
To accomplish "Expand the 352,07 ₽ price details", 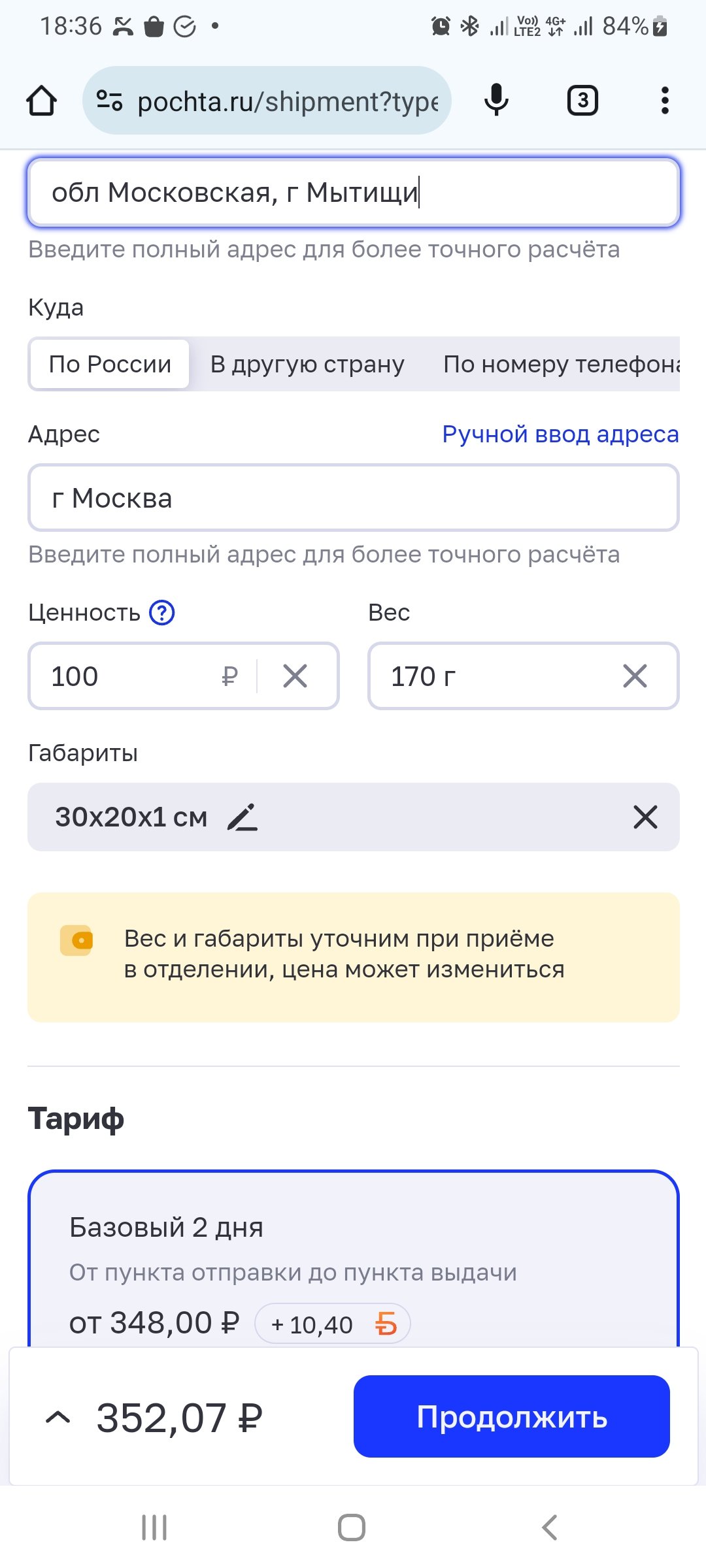I will pyautogui.click(x=59, y=1416).
